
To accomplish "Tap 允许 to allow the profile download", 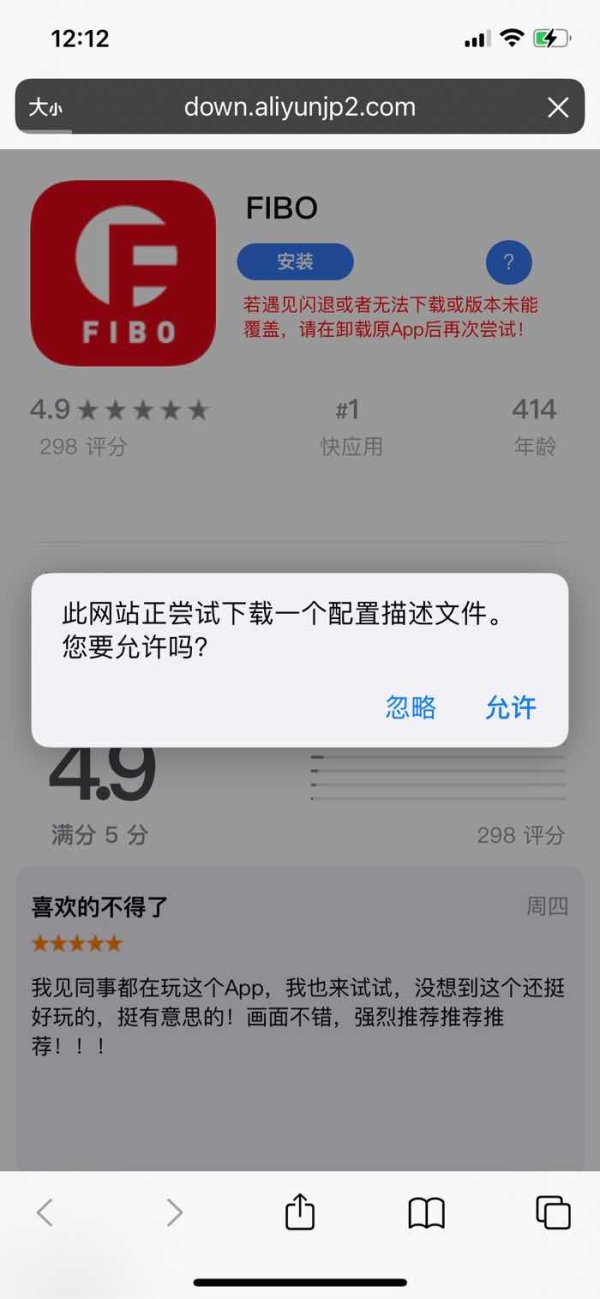I will [511, 707].
